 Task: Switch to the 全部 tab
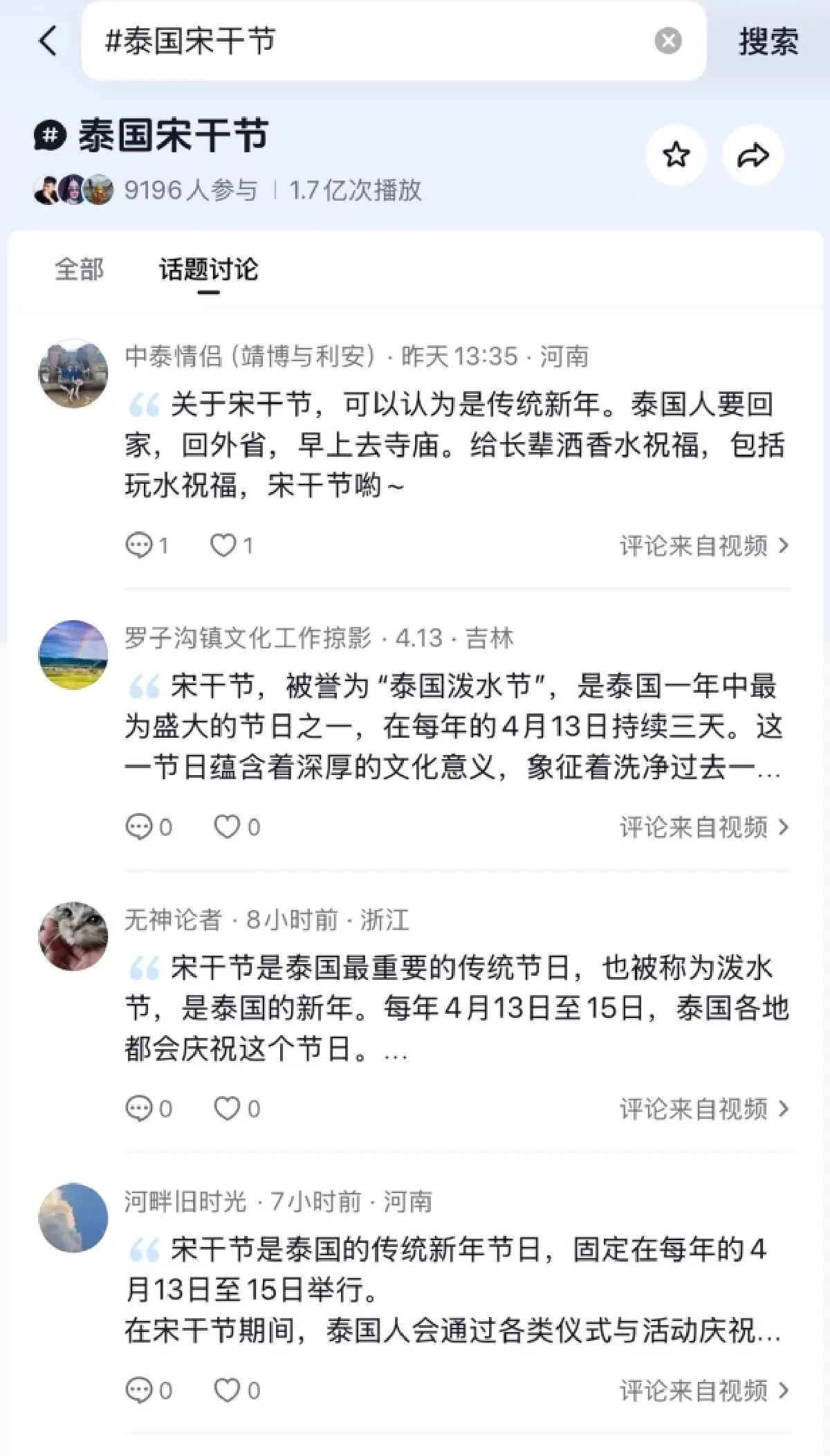[79, 269]
